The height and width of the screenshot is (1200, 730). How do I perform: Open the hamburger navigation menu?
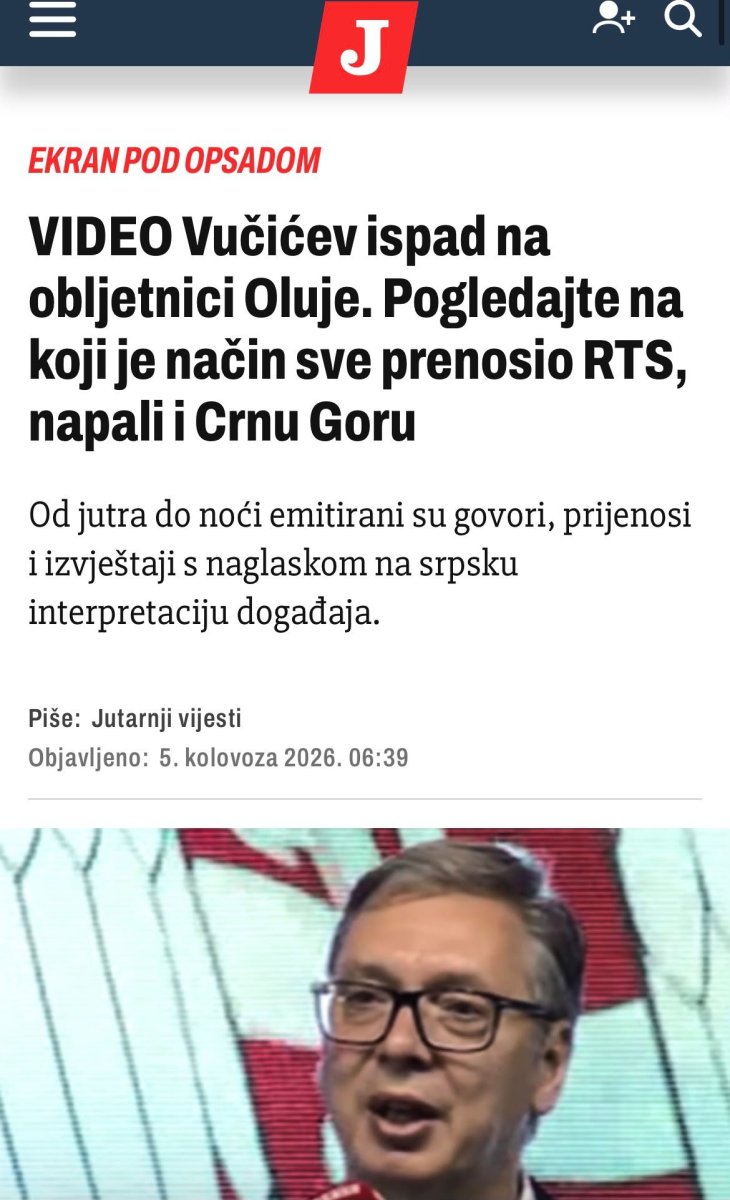pyautogui.click(x=52, y=20)
